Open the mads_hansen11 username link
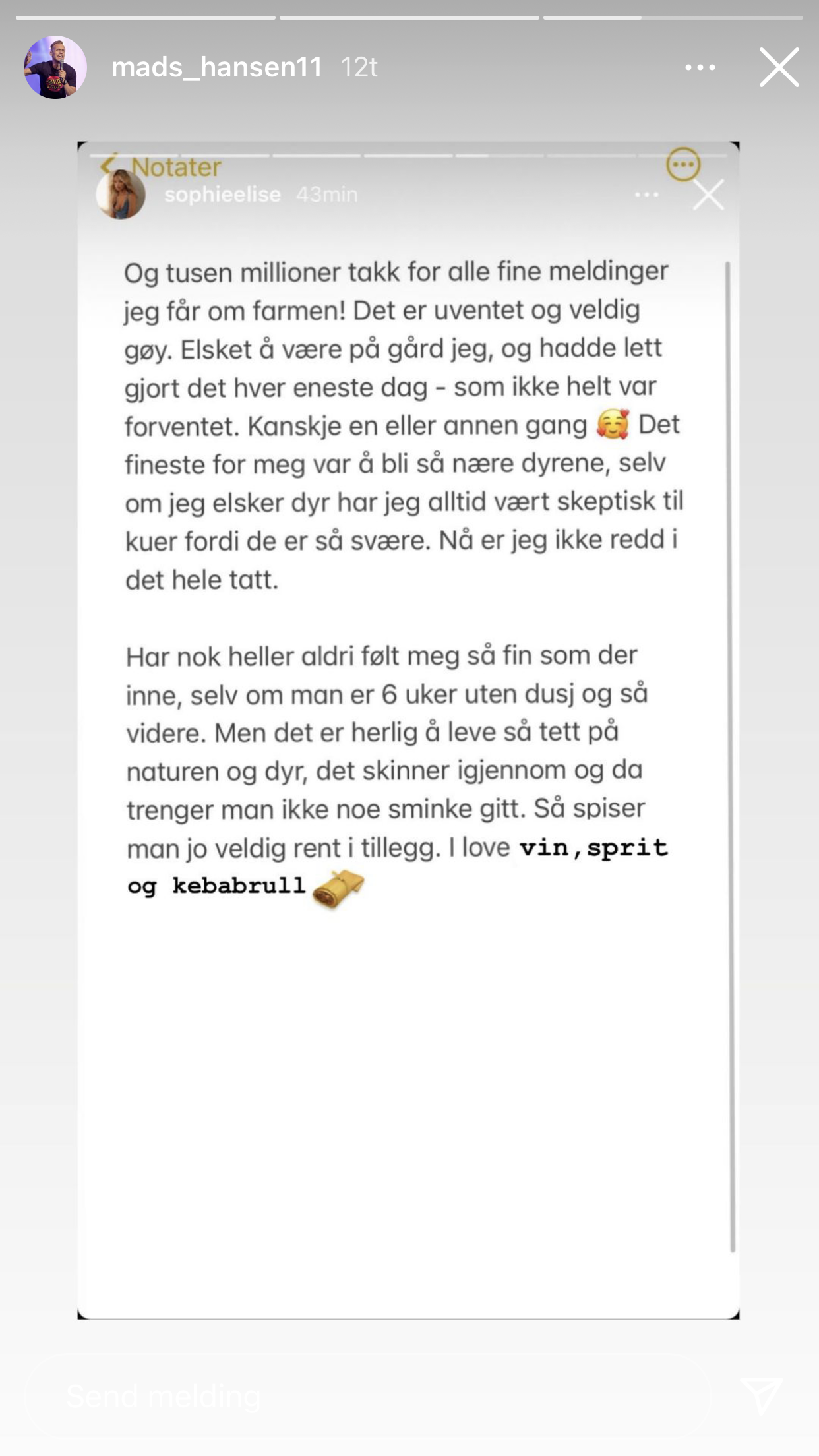The width and height of the screenshot is (819, 1456). coord(217,67)
